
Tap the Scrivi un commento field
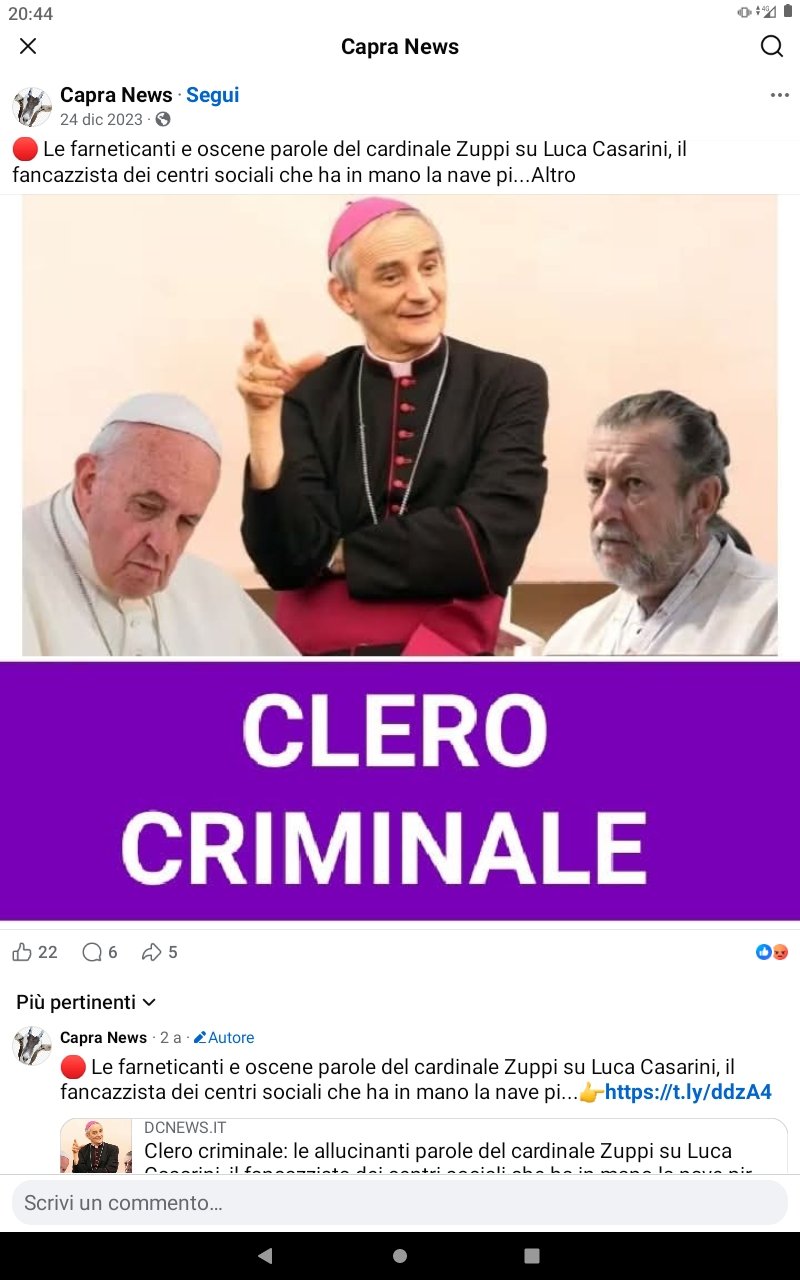[x=400, y=1202]
